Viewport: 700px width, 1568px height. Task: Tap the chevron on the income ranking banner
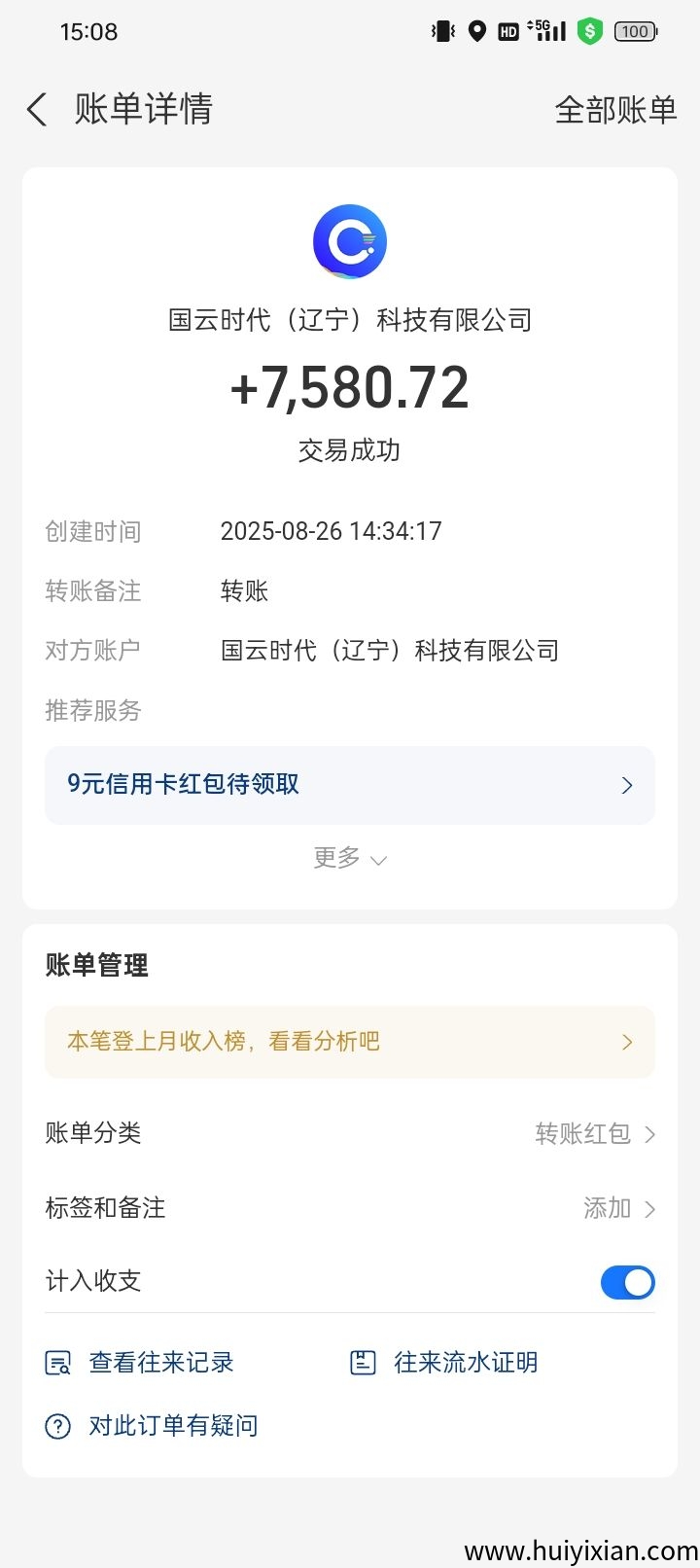tap(627, 1042)
